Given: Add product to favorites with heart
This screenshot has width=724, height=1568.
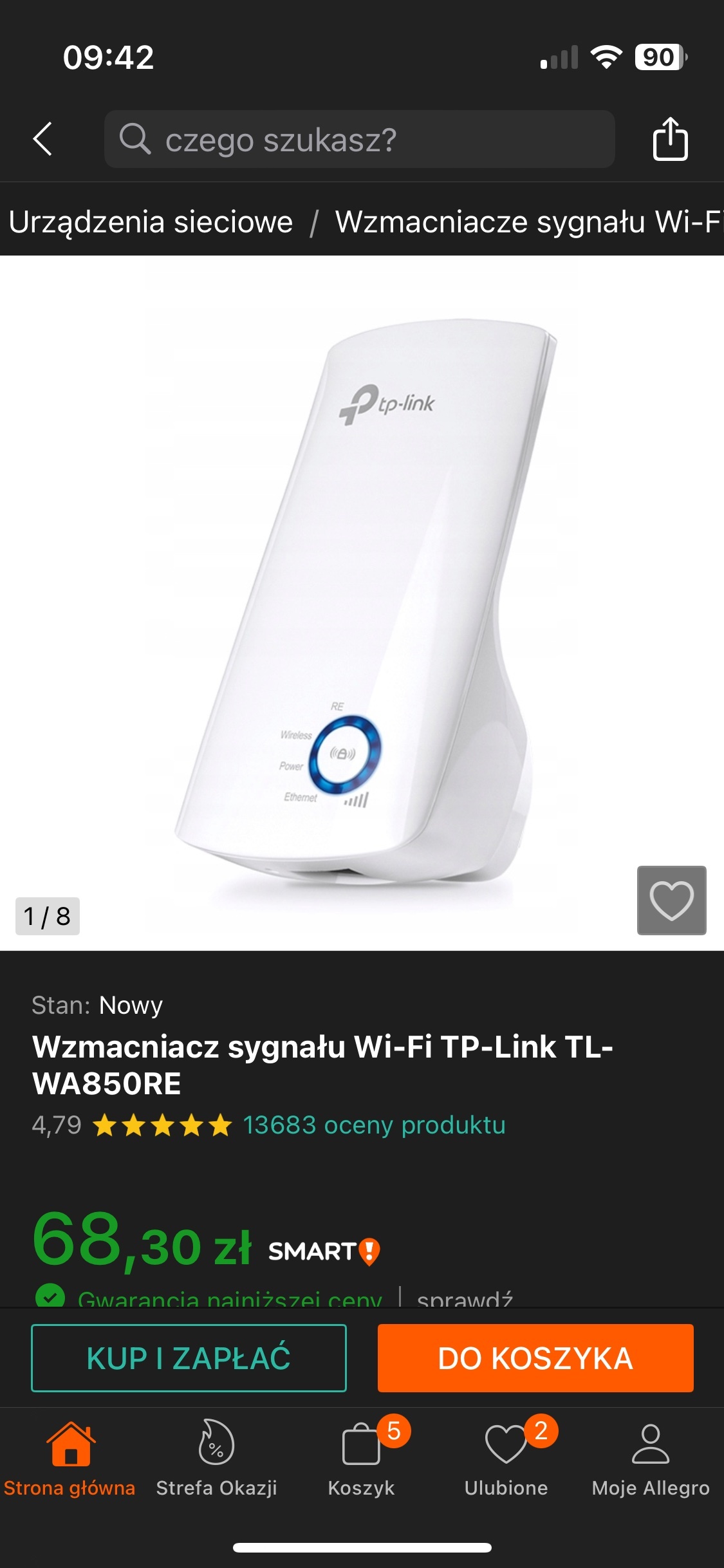Looking at the screenshot, I should click(x=671, y=900).
